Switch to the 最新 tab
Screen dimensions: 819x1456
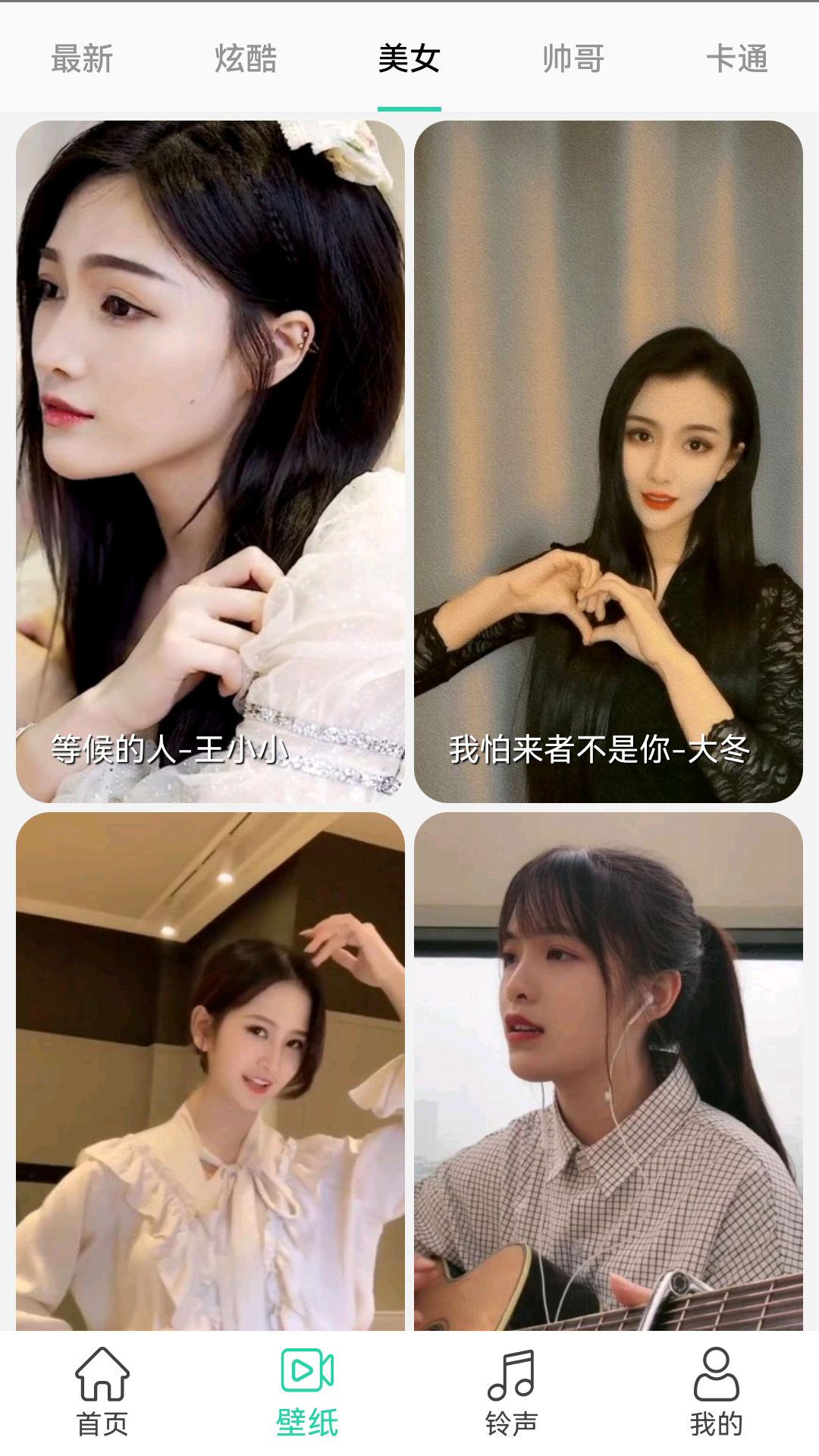82,59
